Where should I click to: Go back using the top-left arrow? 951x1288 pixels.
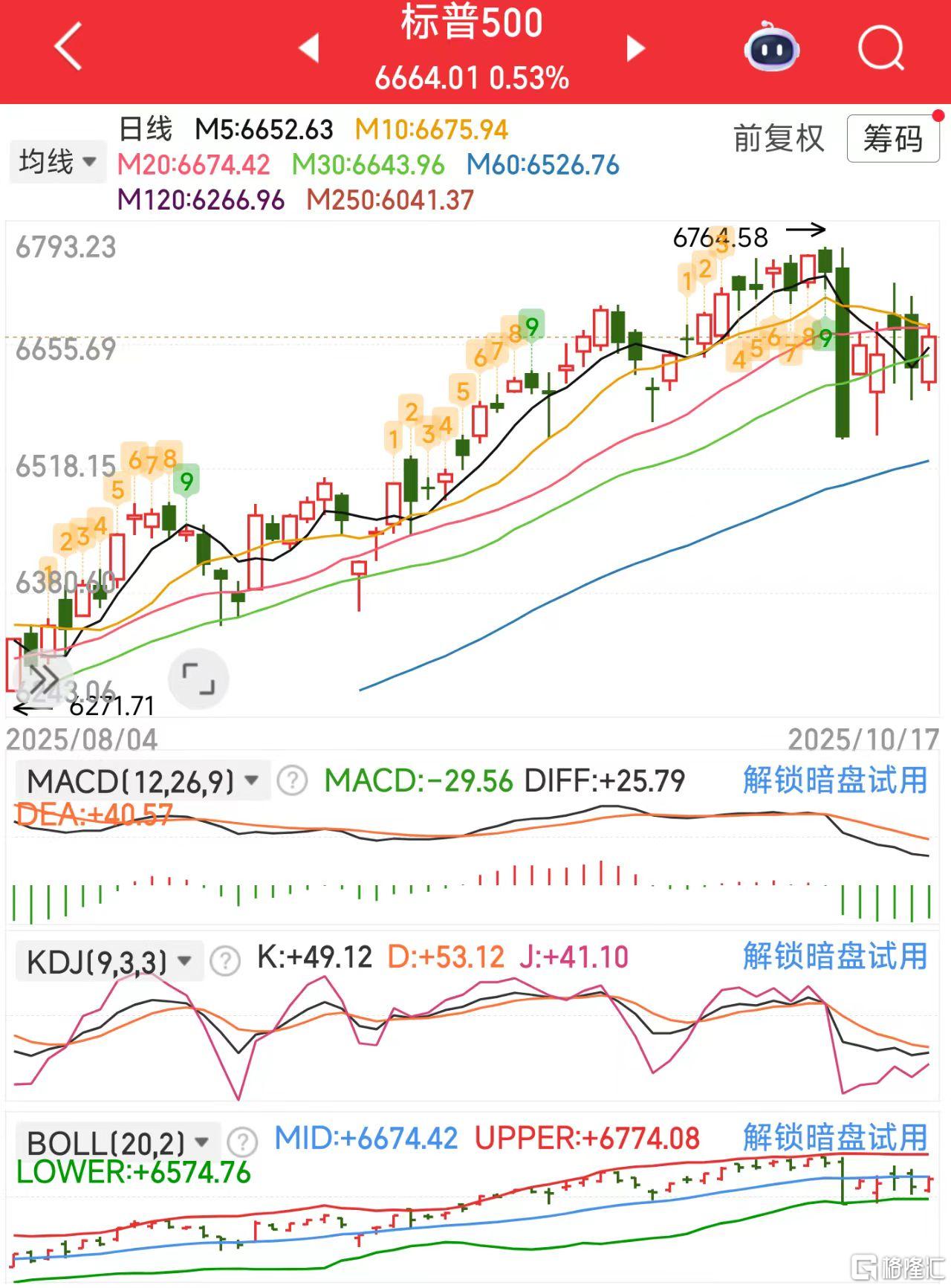click(68, 47)
